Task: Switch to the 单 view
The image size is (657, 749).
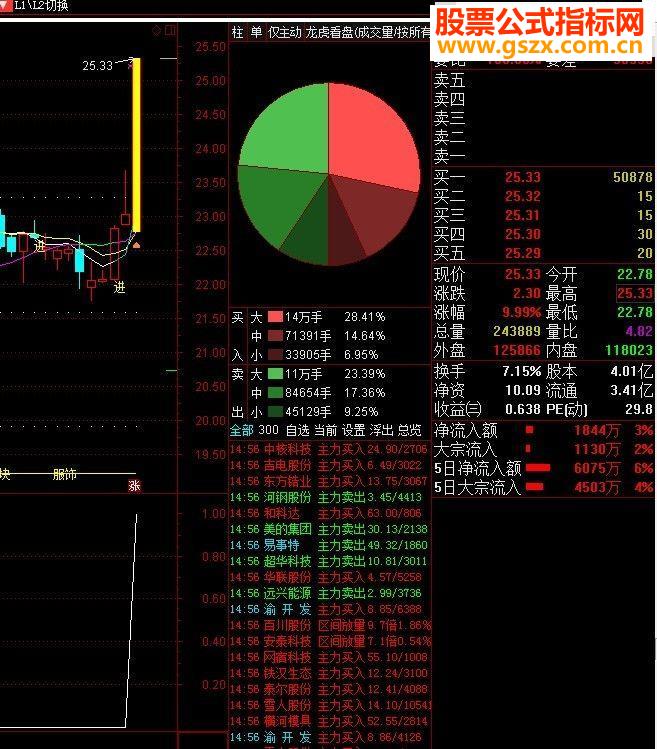Action: pos(256,32)
